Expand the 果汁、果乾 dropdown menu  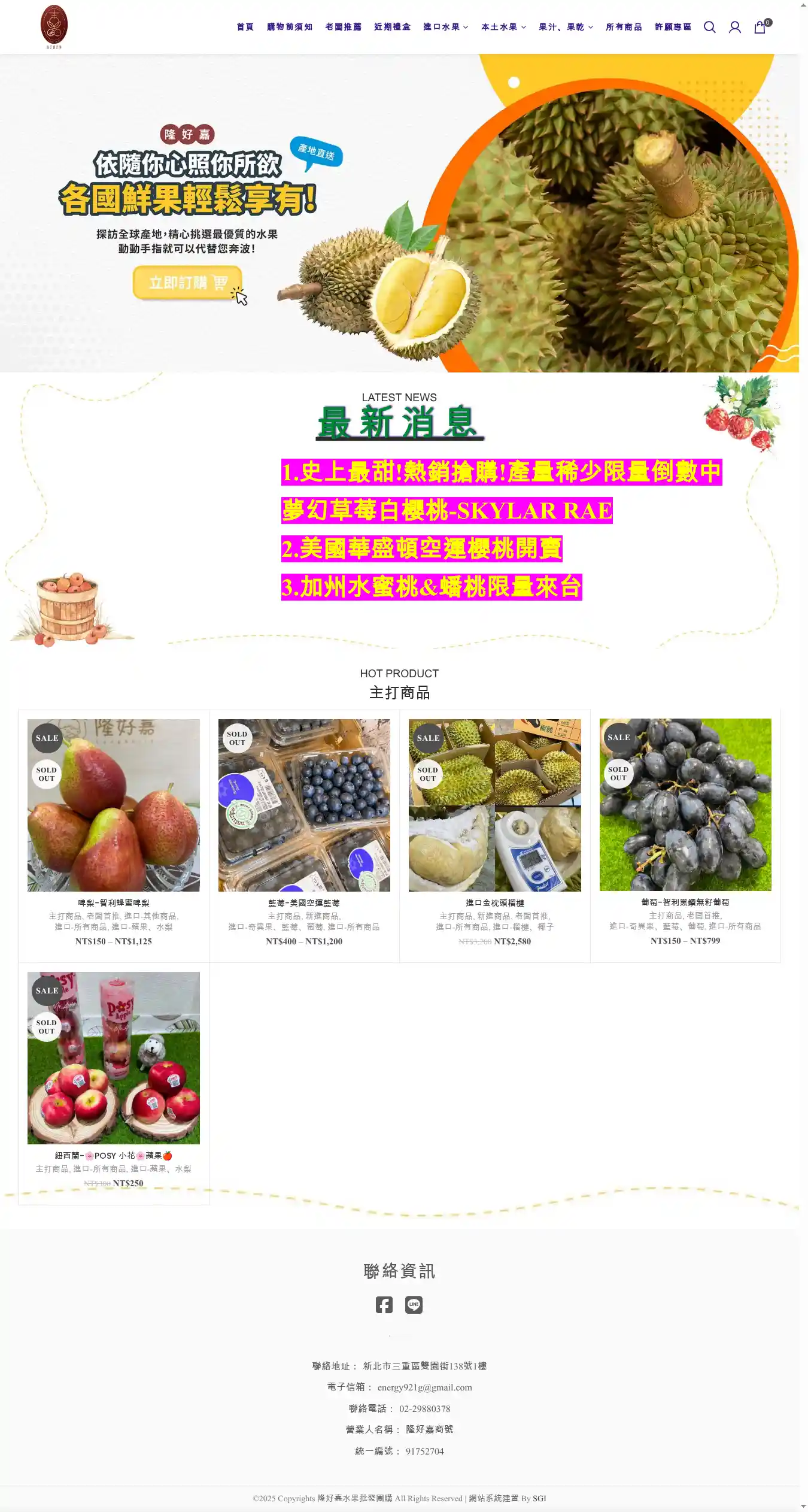point(566,27)
